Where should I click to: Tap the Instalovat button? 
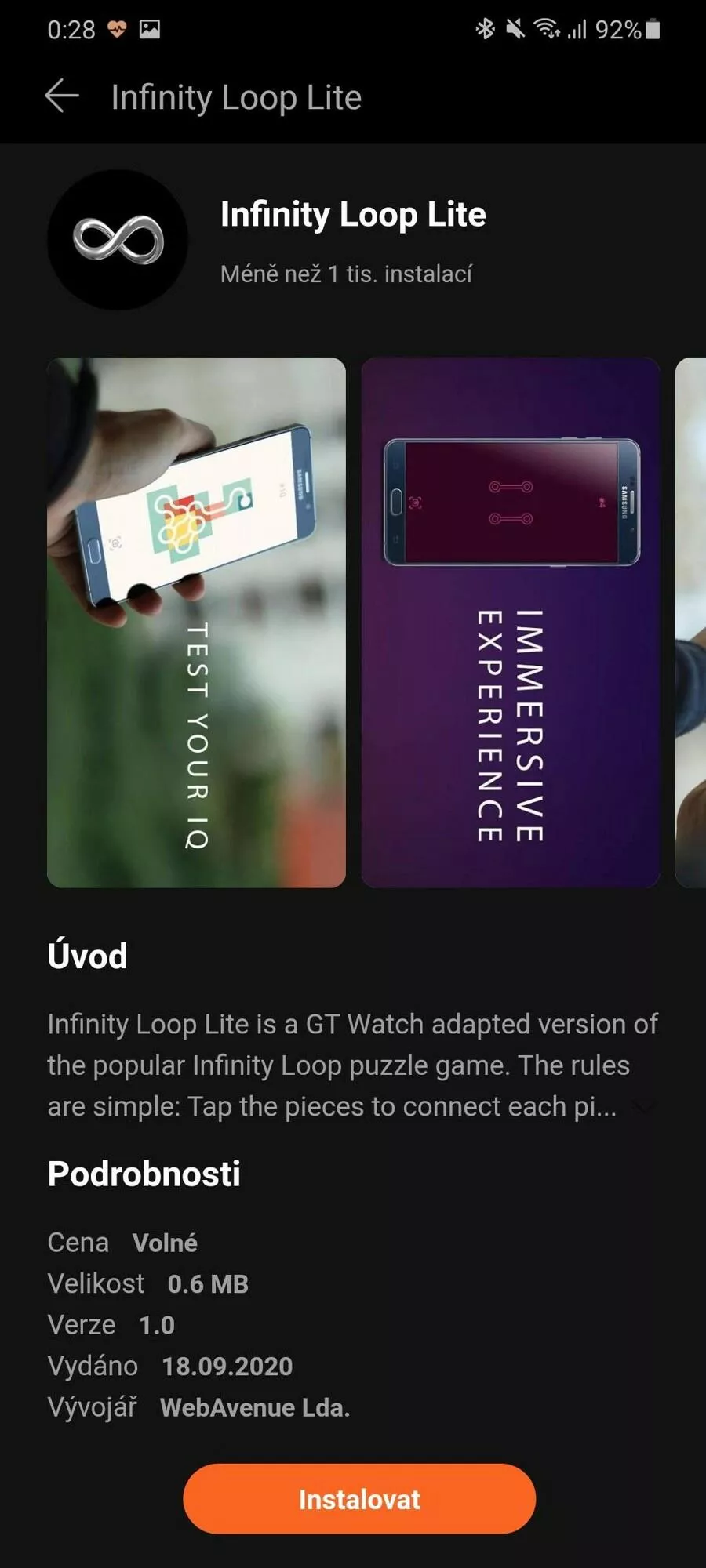click(359, 1498)
